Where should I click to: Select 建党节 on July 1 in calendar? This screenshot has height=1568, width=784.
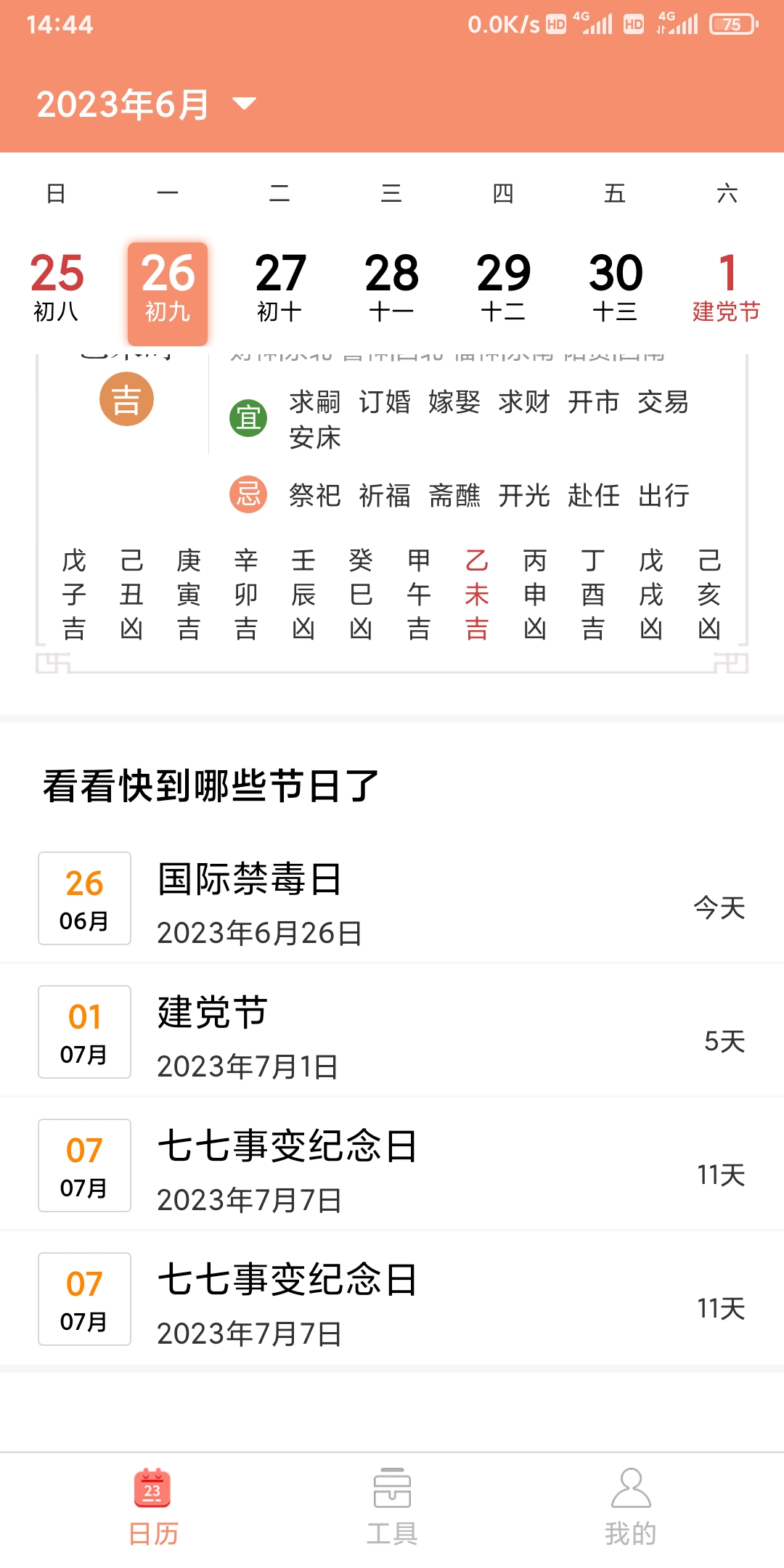coord(726,287)
